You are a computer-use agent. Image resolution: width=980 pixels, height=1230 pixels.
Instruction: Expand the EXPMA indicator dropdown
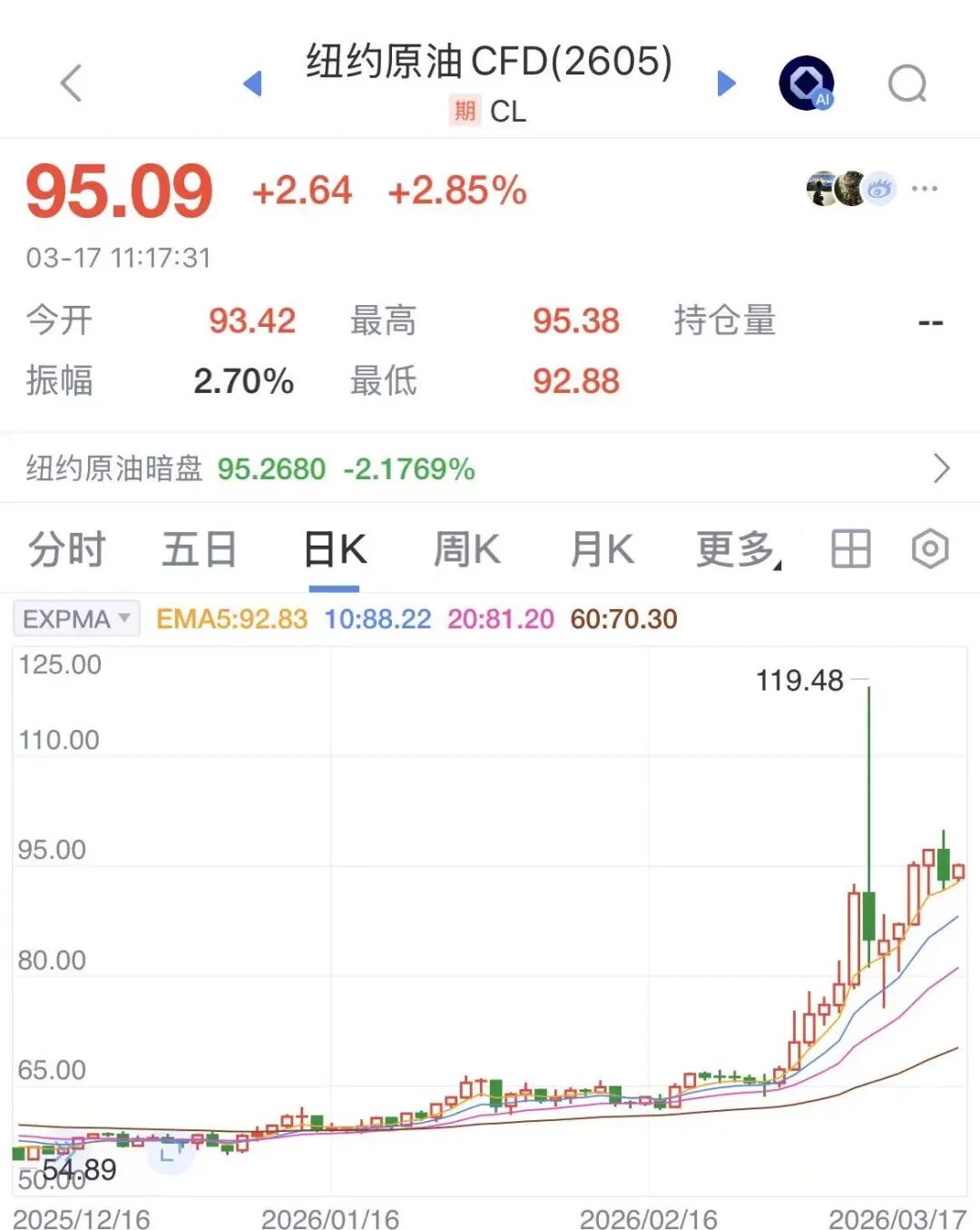pos(77,619)
